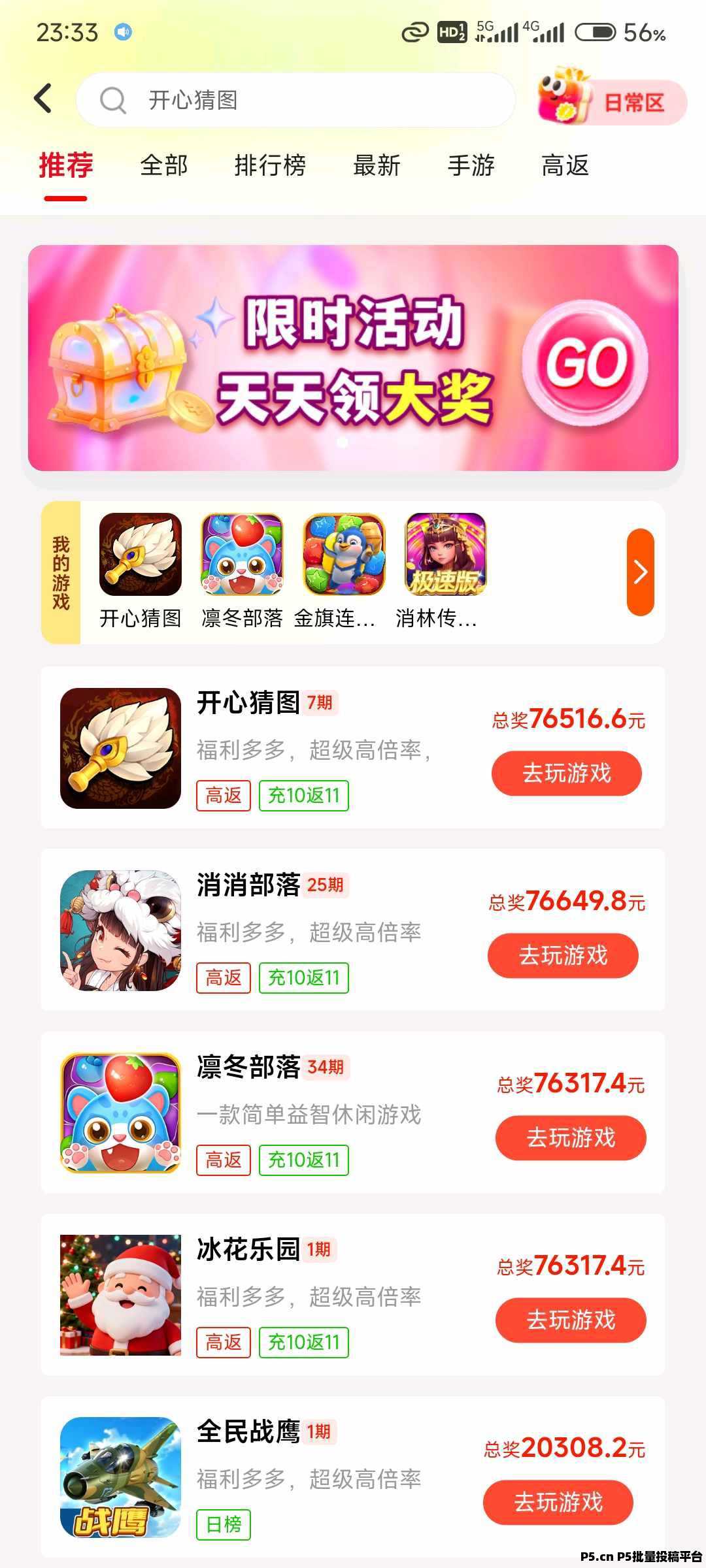The height and width of the screenshot is (1568, 706).
Task: Open the 金旗连 icon in 我的游戏 row
Action: point(343,555)
